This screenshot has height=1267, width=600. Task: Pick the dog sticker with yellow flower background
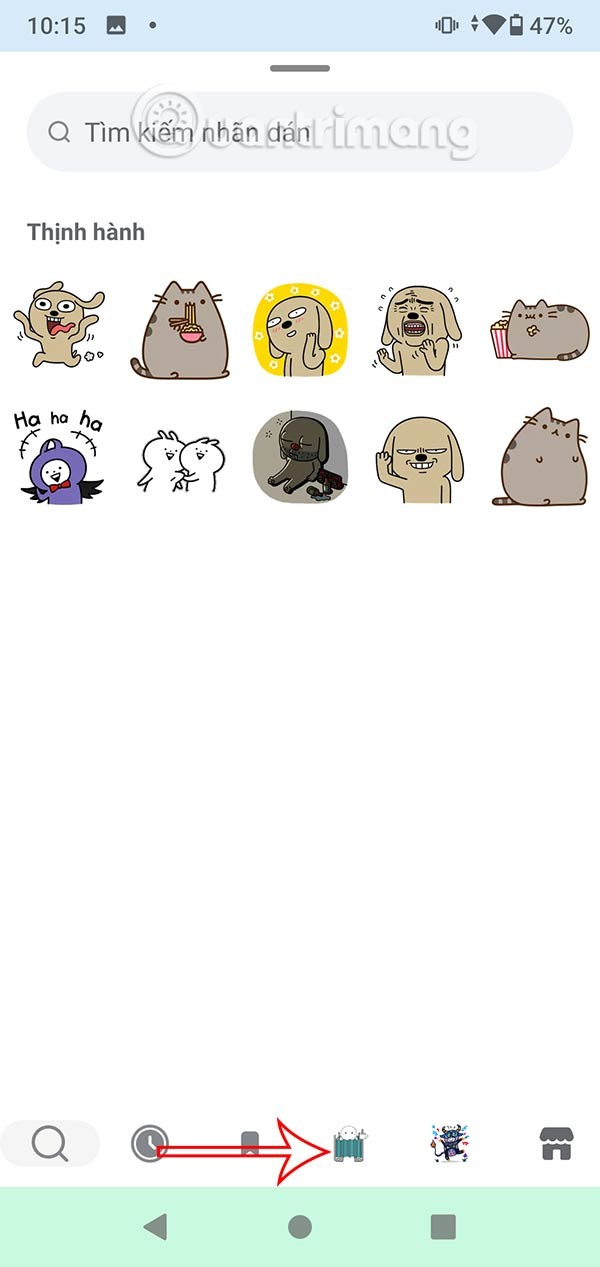click(300, 330)
